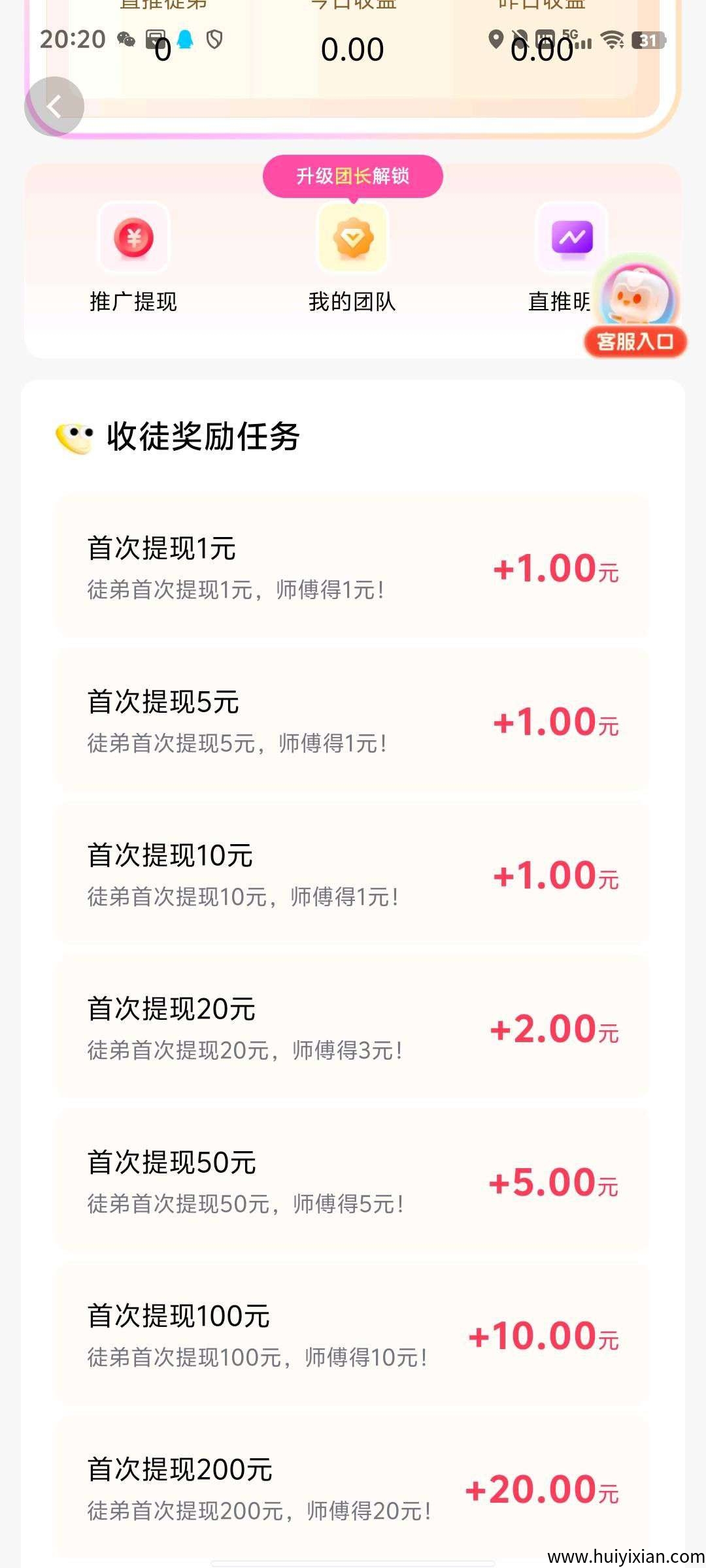Select the 推广提现 menu label
The width and height of the screenshot is (706, 1568).
tap(133, 302)
